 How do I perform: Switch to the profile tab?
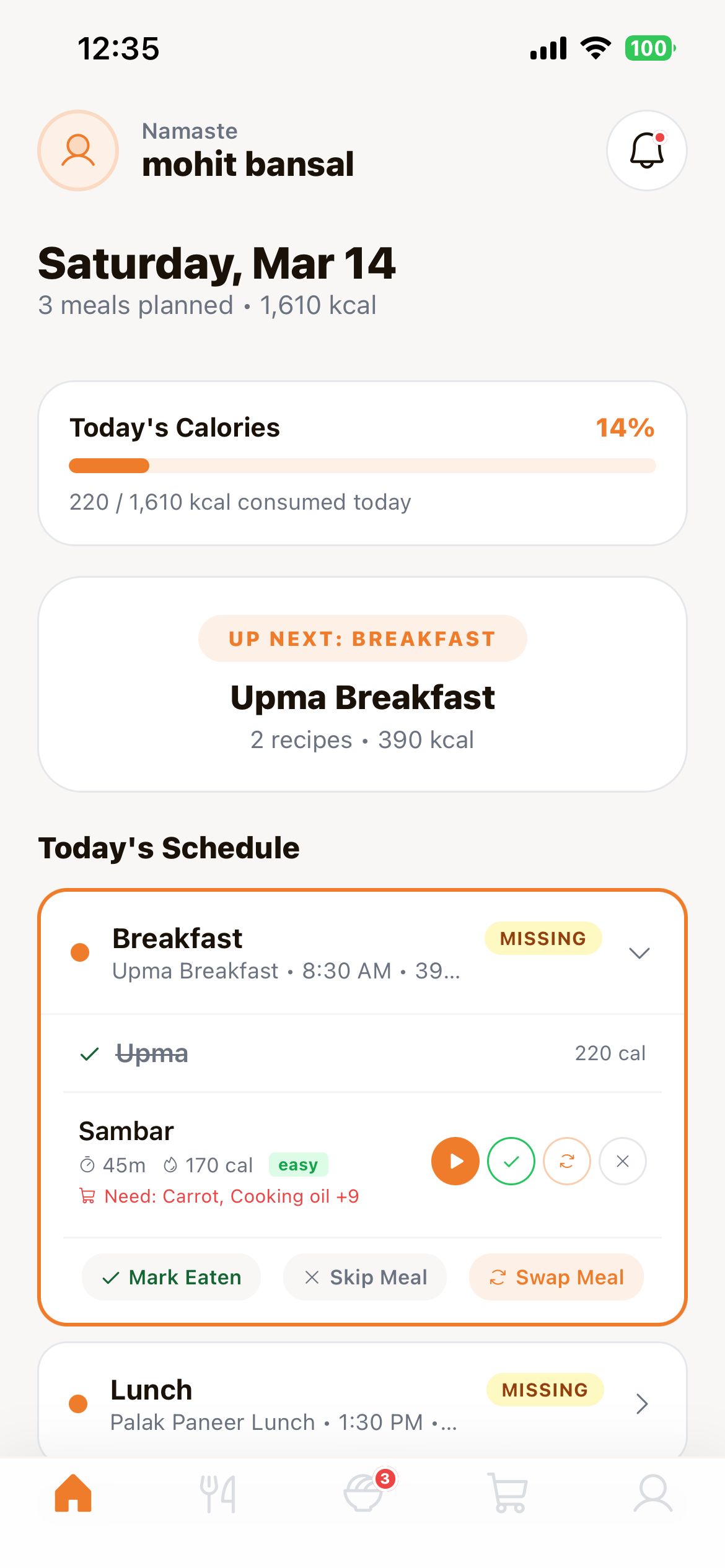652,1494
